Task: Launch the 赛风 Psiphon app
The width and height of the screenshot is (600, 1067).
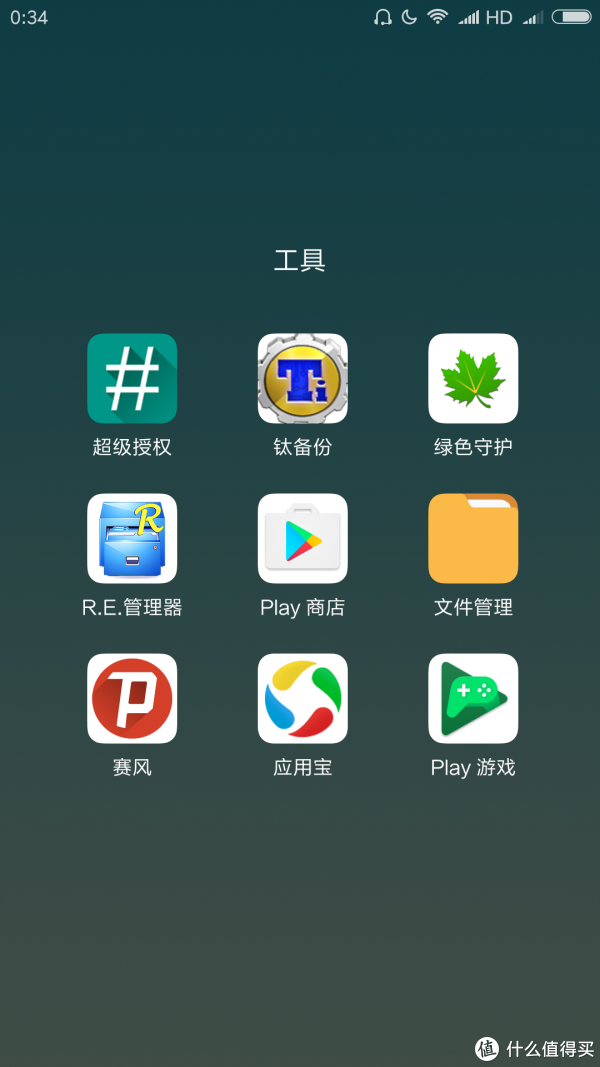Action: point(132,699)
